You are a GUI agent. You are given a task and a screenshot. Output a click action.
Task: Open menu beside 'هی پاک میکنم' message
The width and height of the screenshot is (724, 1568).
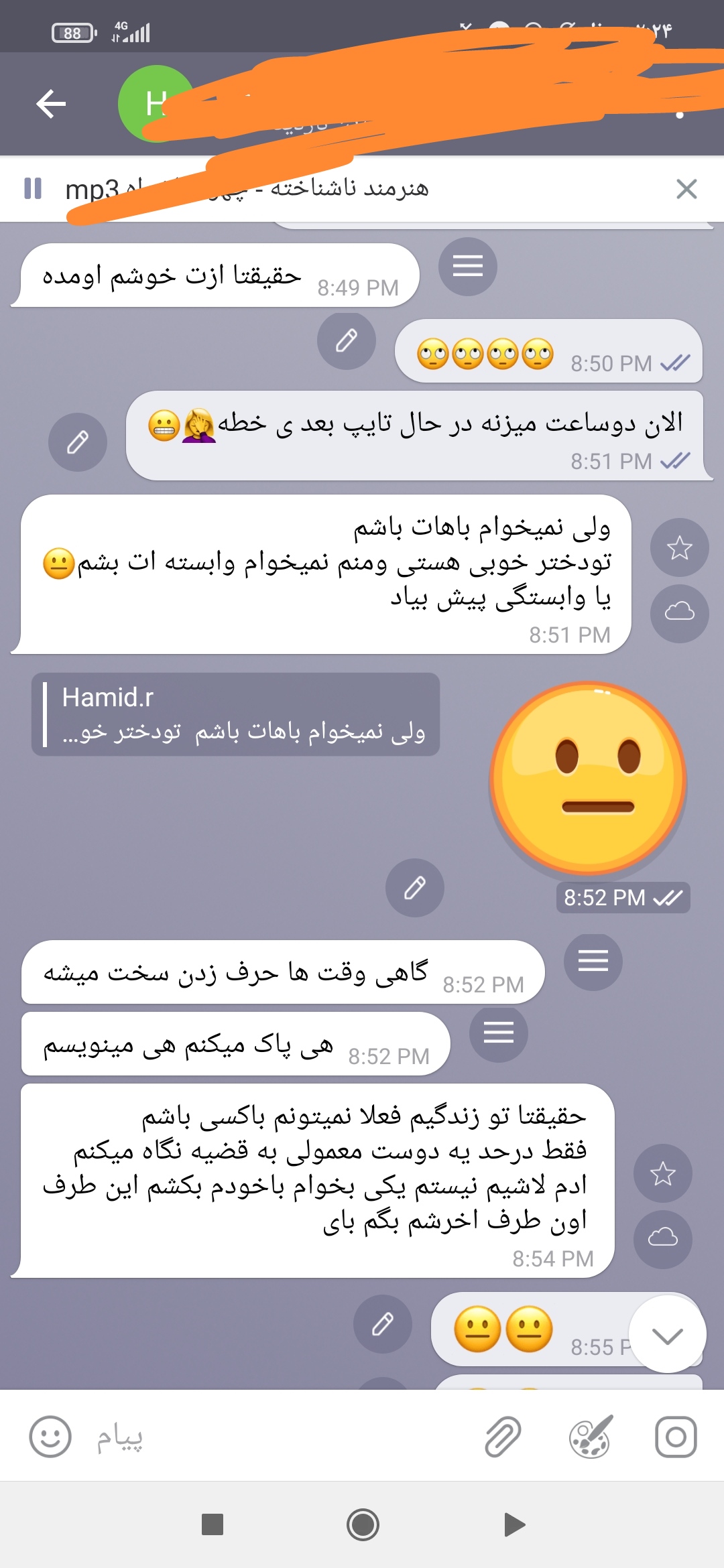click(x=498, y=1033)
